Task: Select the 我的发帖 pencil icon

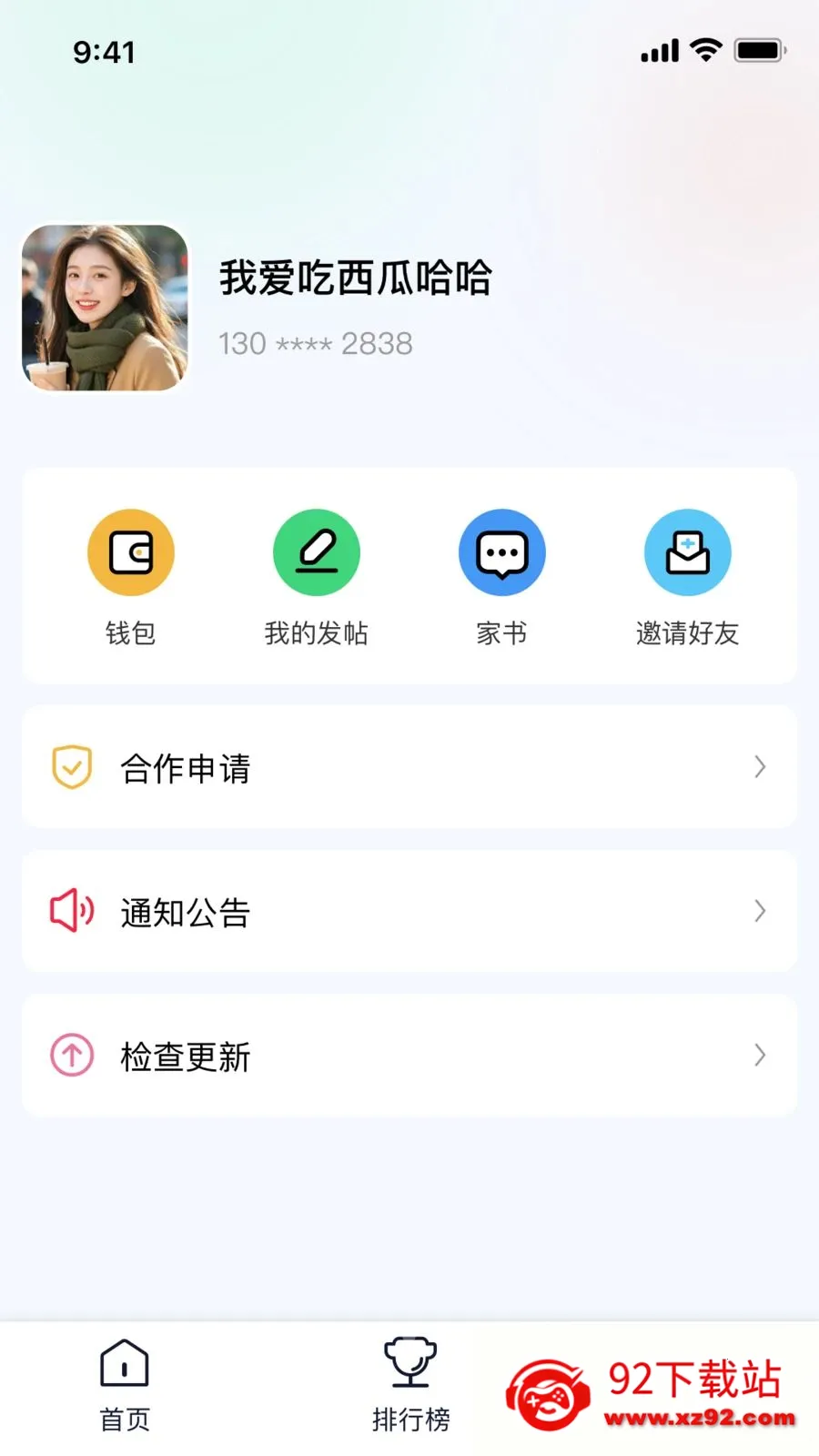Action: (x=316, y=551)
